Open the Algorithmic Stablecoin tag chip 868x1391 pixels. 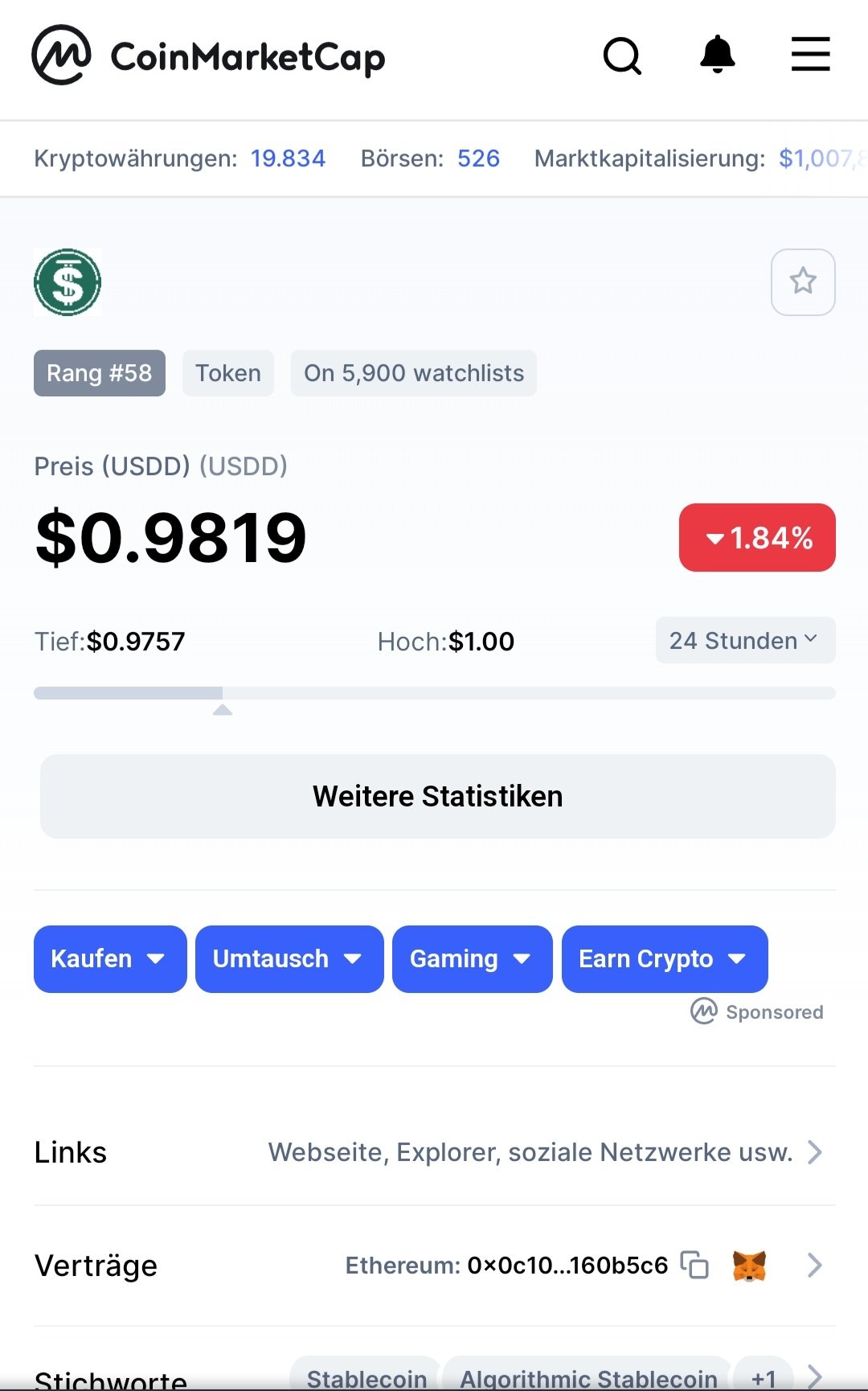588,1376
